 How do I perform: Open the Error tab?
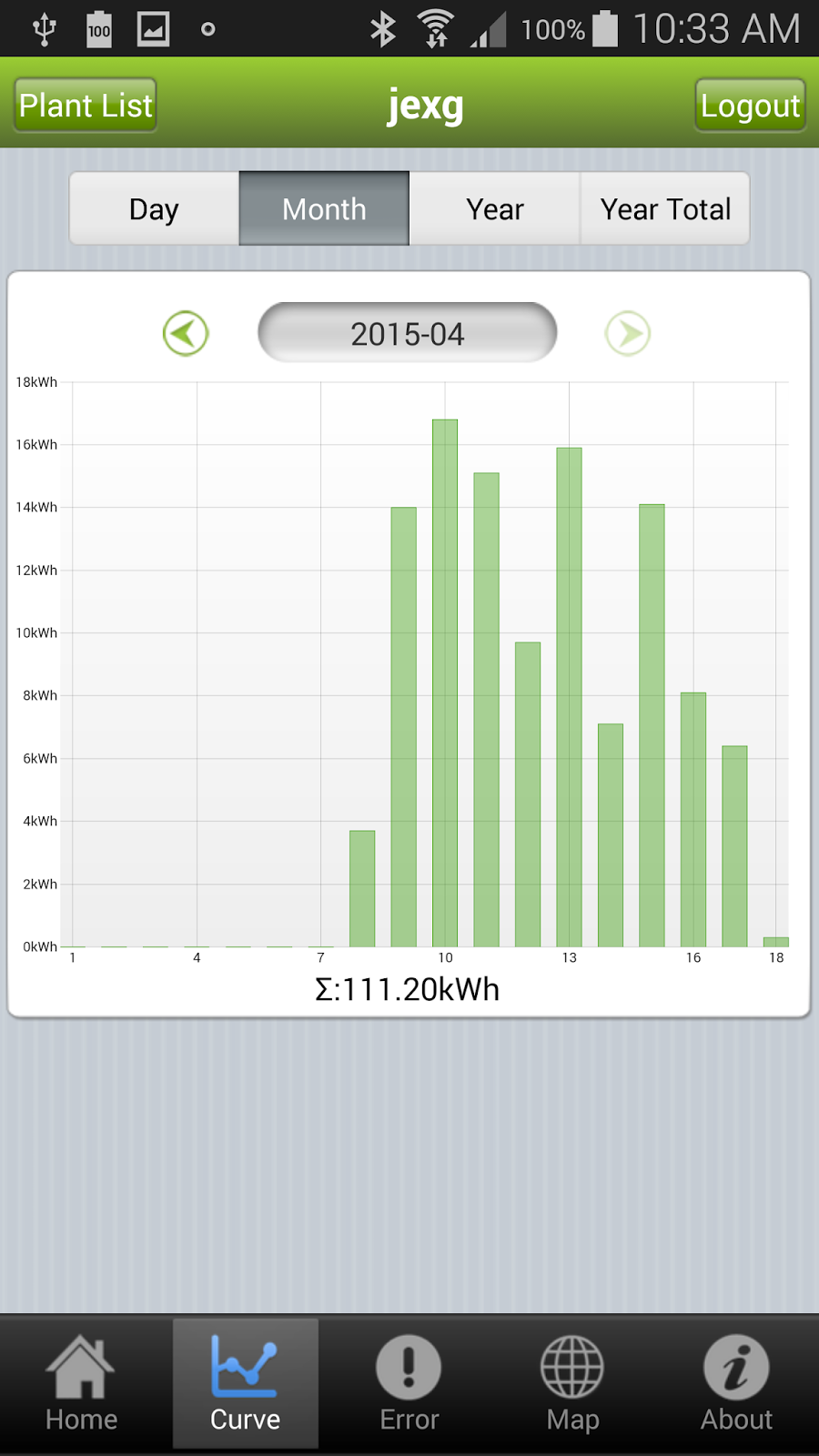[409, 1383]
